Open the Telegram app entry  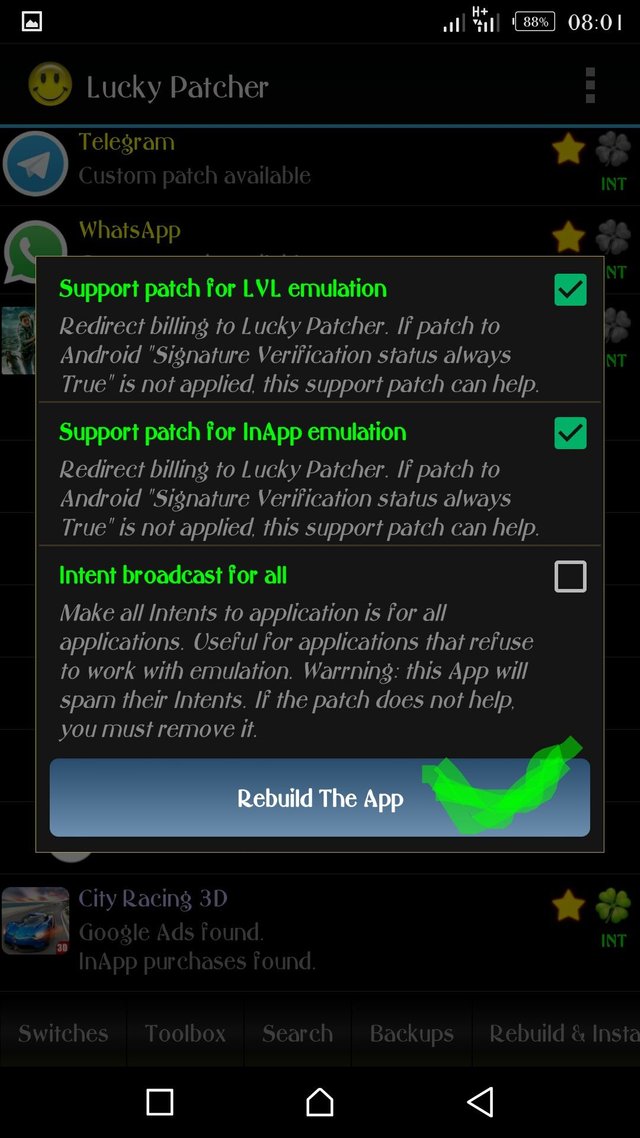300,160
